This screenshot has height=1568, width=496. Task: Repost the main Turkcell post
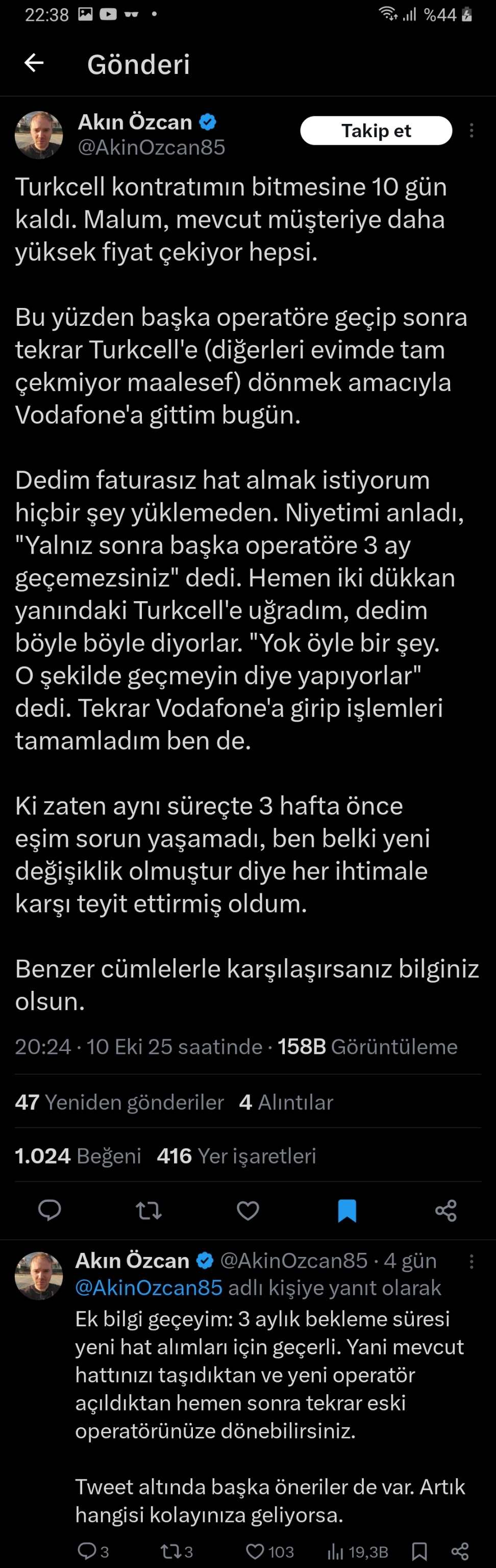tap(148, 1210)
